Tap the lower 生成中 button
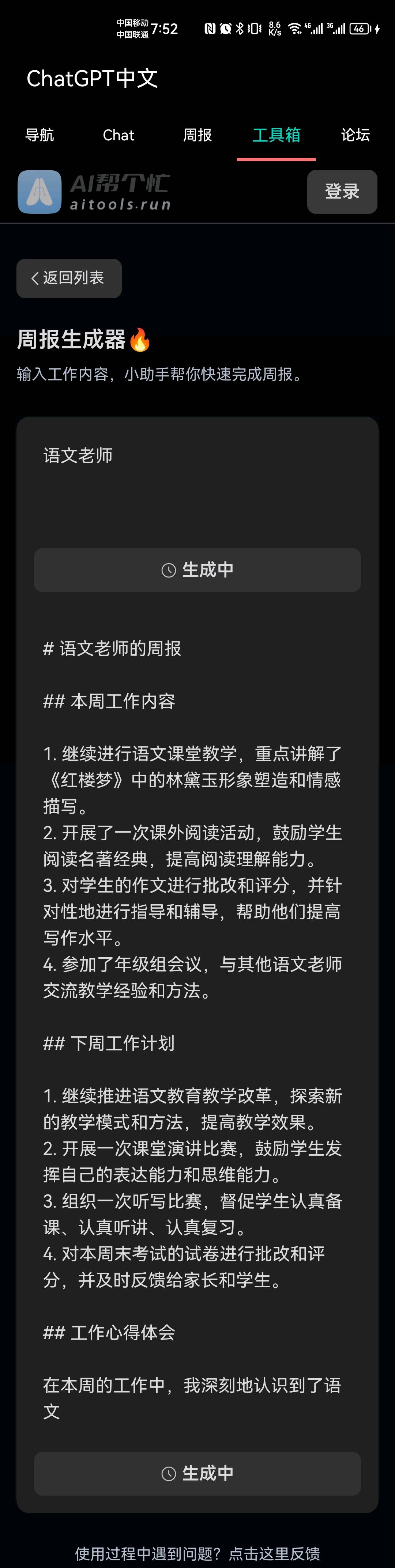Viewport: 395px width, 1568px height. (x=197, y=1473)
